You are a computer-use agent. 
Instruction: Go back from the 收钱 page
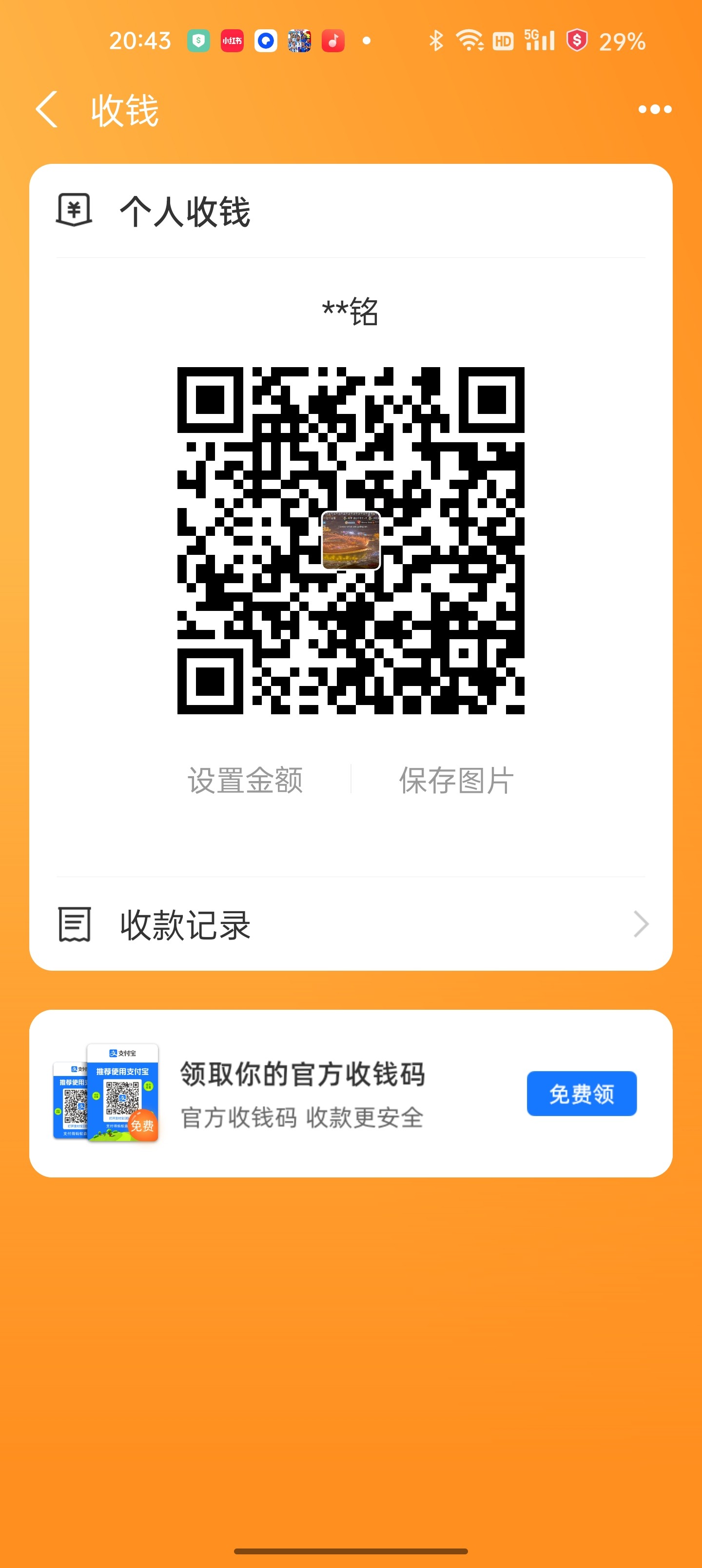47,110
